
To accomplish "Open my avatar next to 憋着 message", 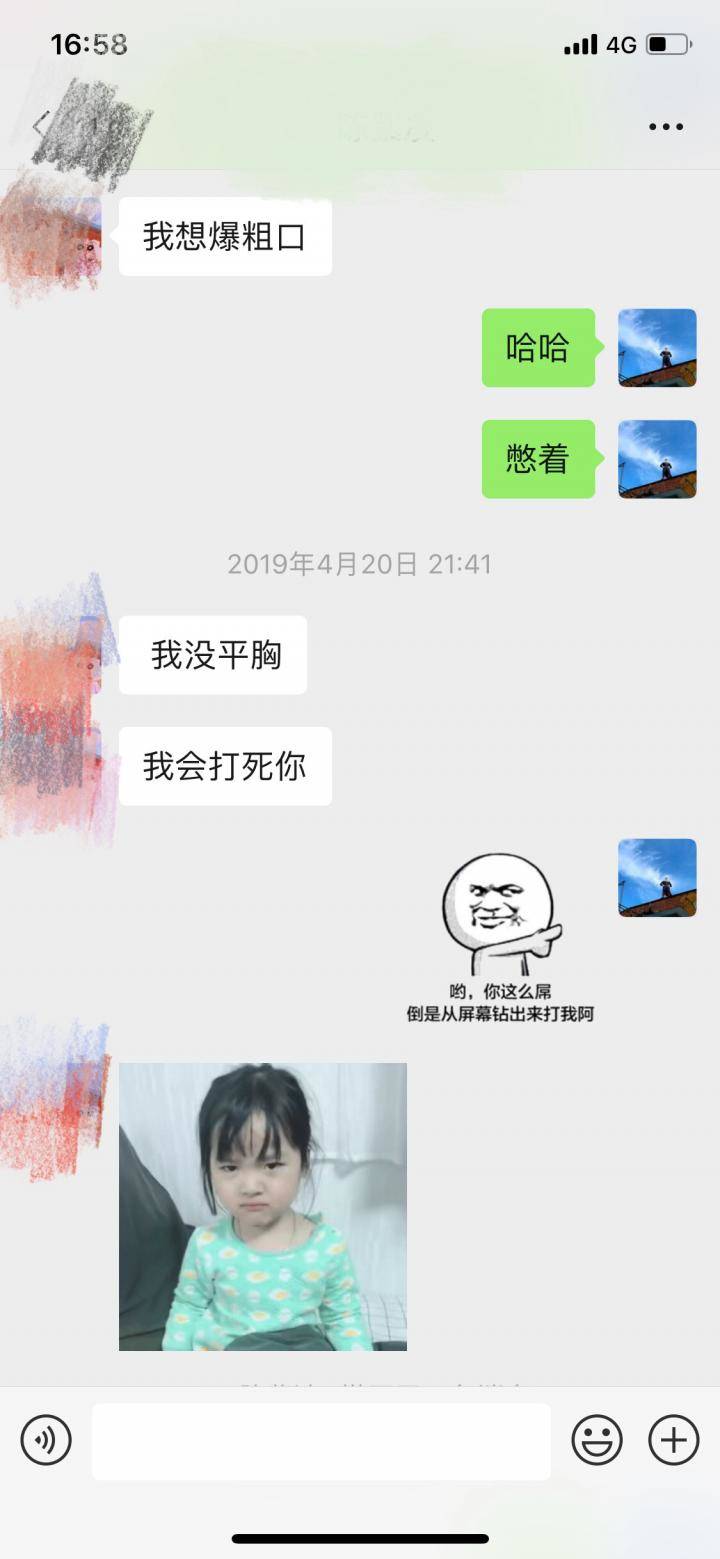I will click(x=657, y=459).
